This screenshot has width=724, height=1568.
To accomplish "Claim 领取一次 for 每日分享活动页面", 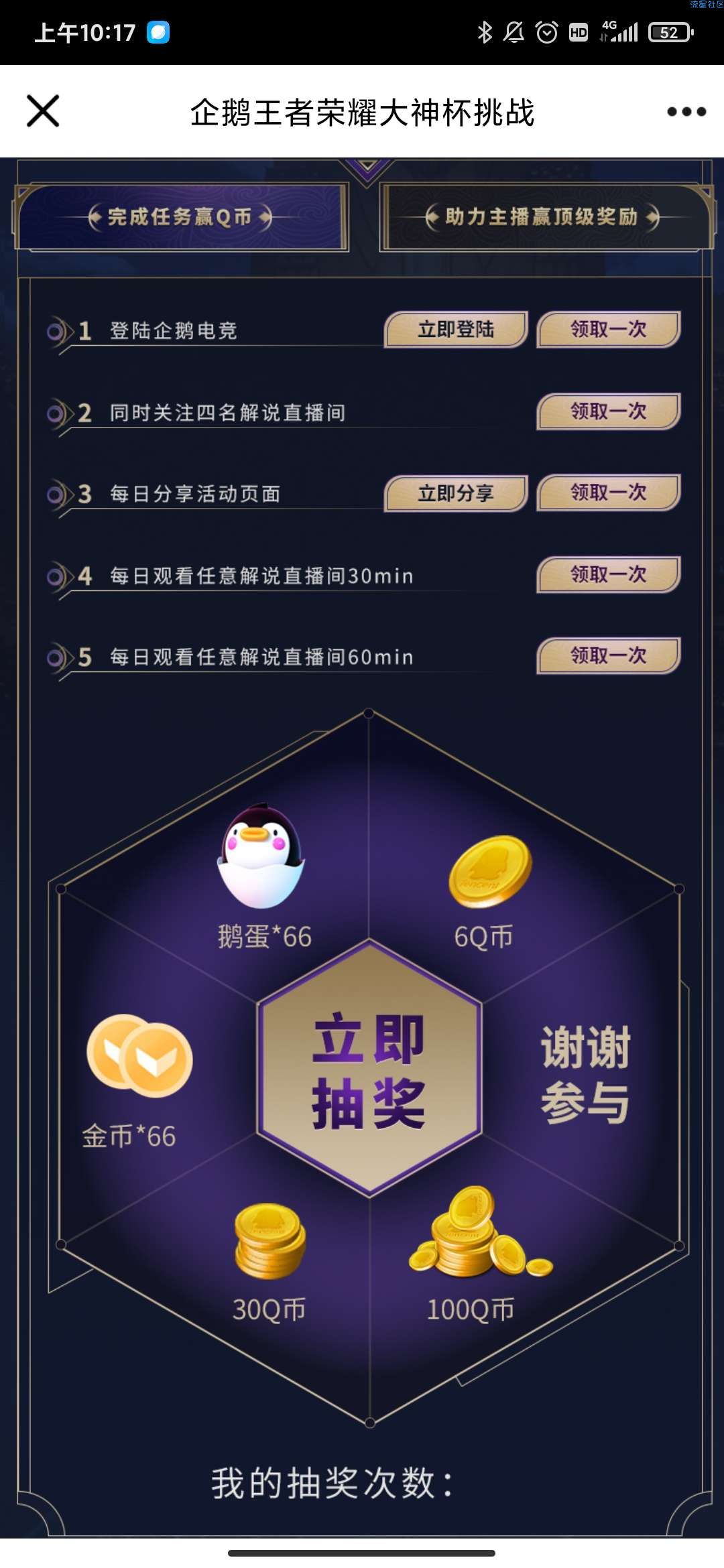I will (608, 493).
